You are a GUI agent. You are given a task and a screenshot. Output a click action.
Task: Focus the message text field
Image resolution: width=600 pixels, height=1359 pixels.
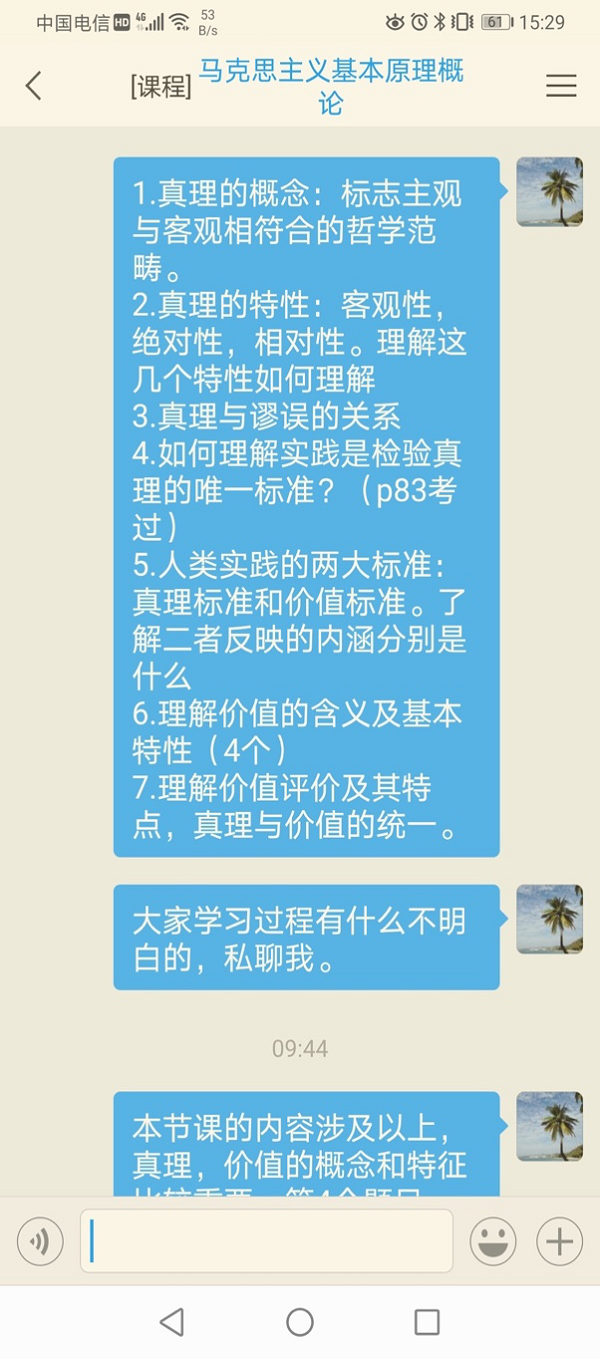pyautogui.click(x=266, y=1241)
